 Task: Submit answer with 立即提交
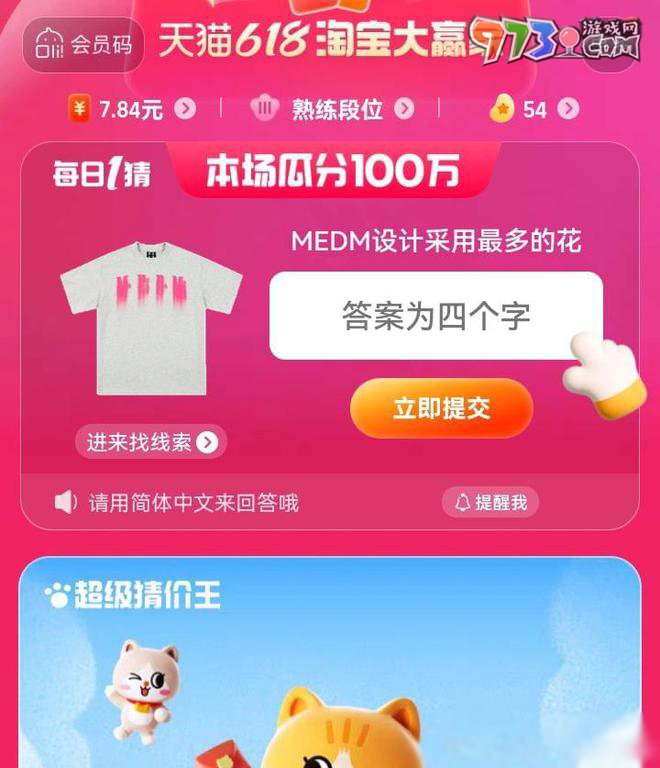[441, 408]
